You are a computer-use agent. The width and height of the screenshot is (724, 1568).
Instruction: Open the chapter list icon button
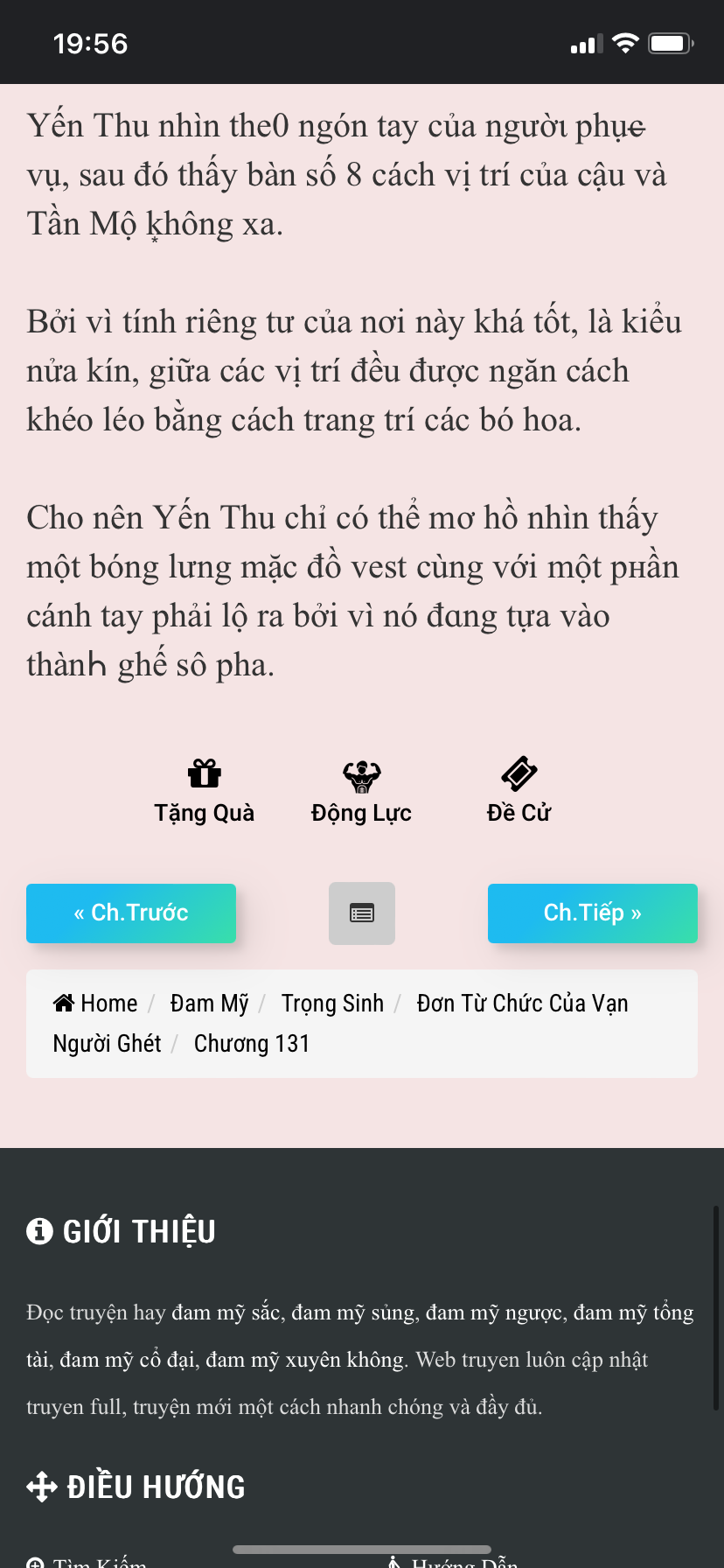[362, 913]
